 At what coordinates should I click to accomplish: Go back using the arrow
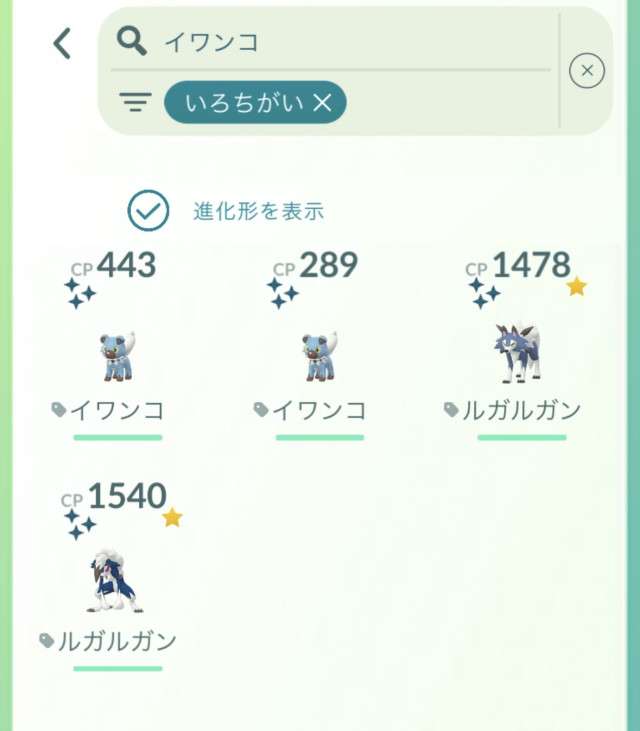(63, 43)
